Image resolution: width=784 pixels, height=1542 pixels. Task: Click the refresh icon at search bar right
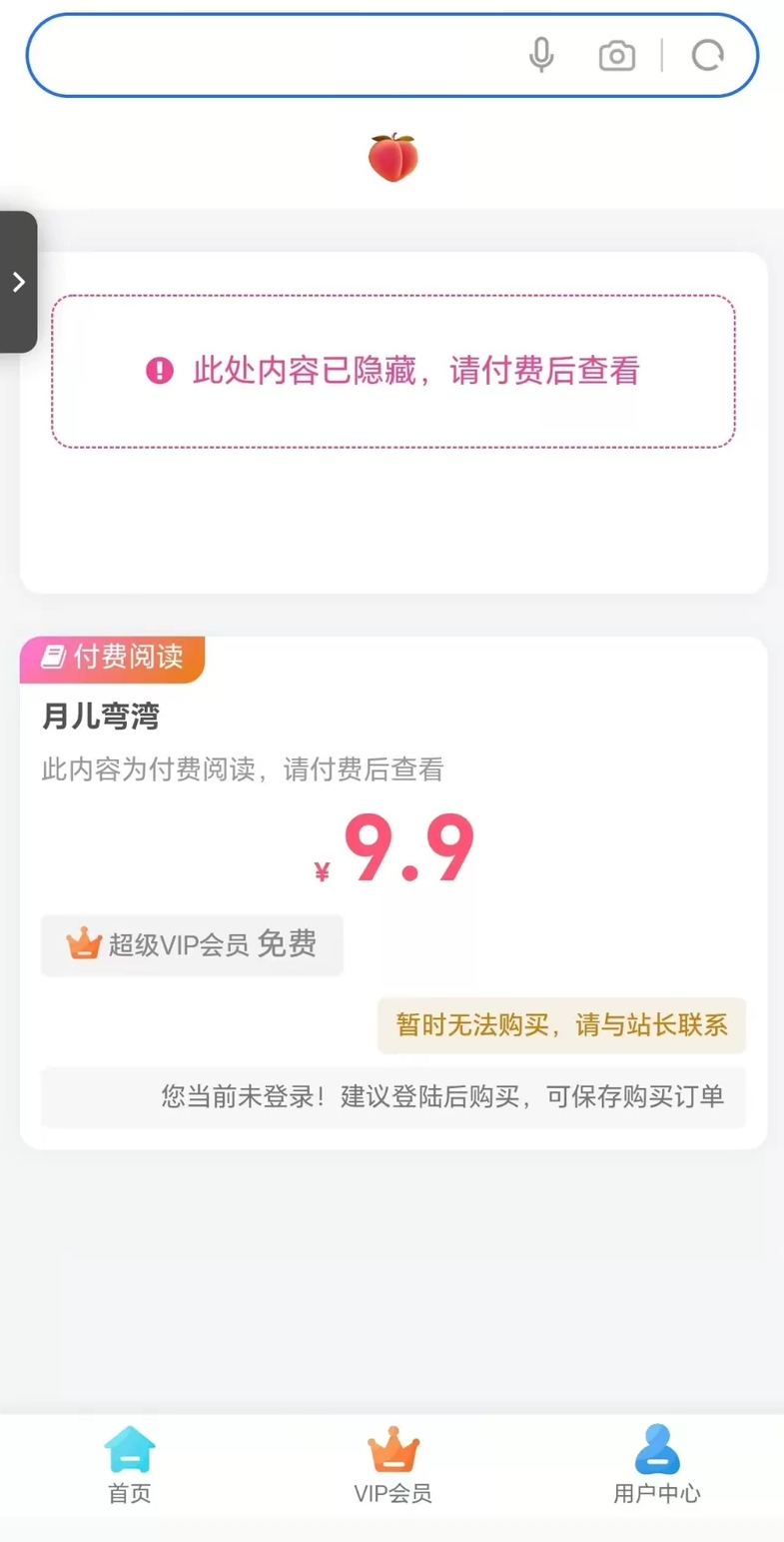(707, 56)
